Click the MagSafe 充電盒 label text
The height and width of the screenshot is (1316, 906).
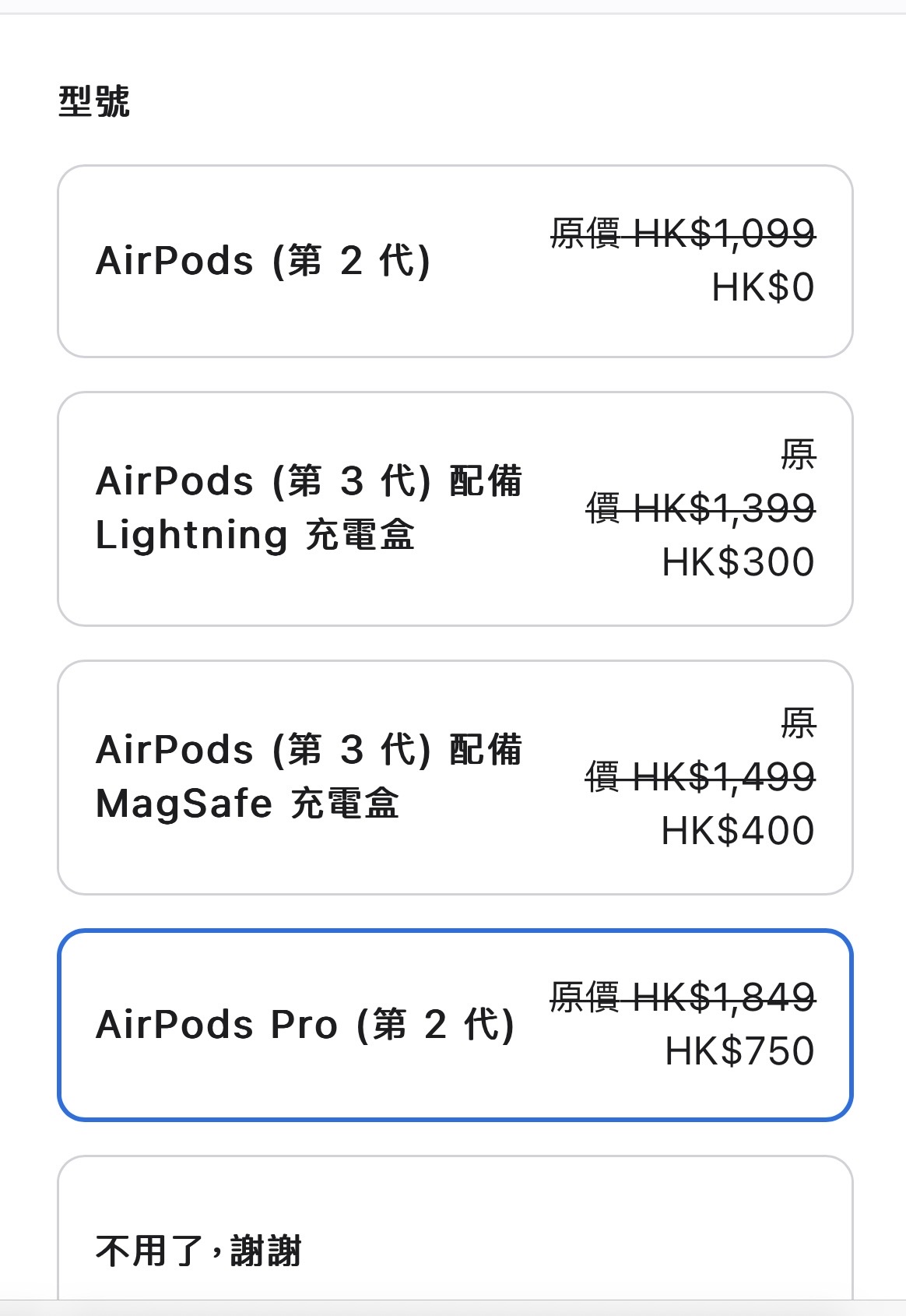(x=248, y=803)
